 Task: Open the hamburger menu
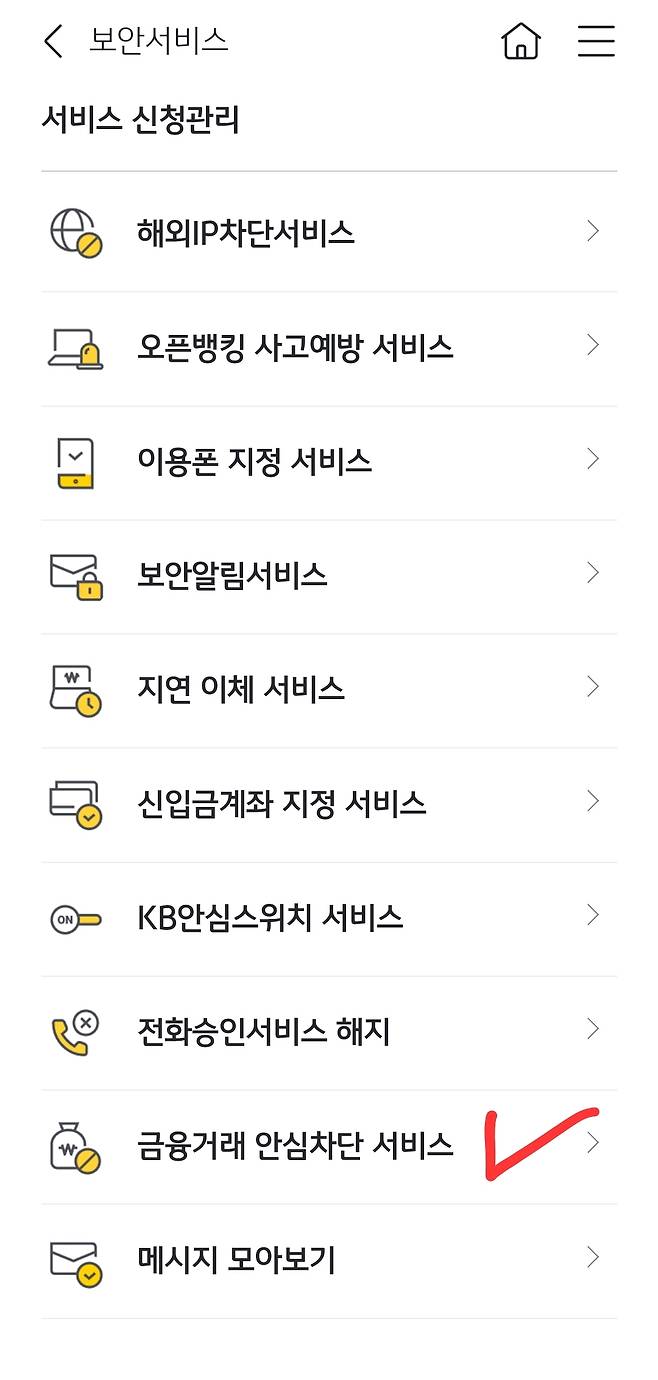coord(596,41)
